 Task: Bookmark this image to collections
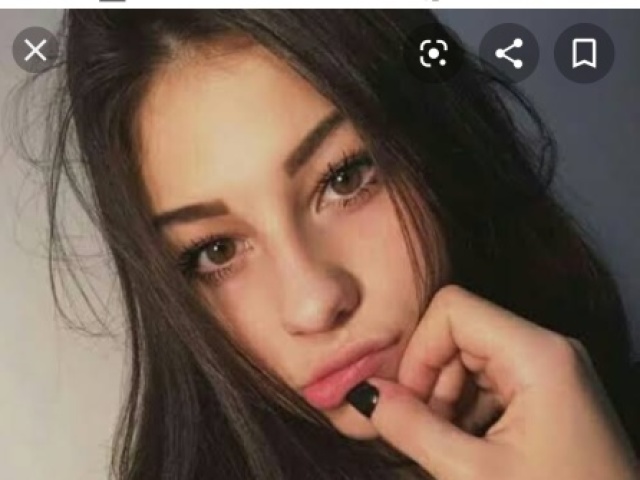click(584, 54)
